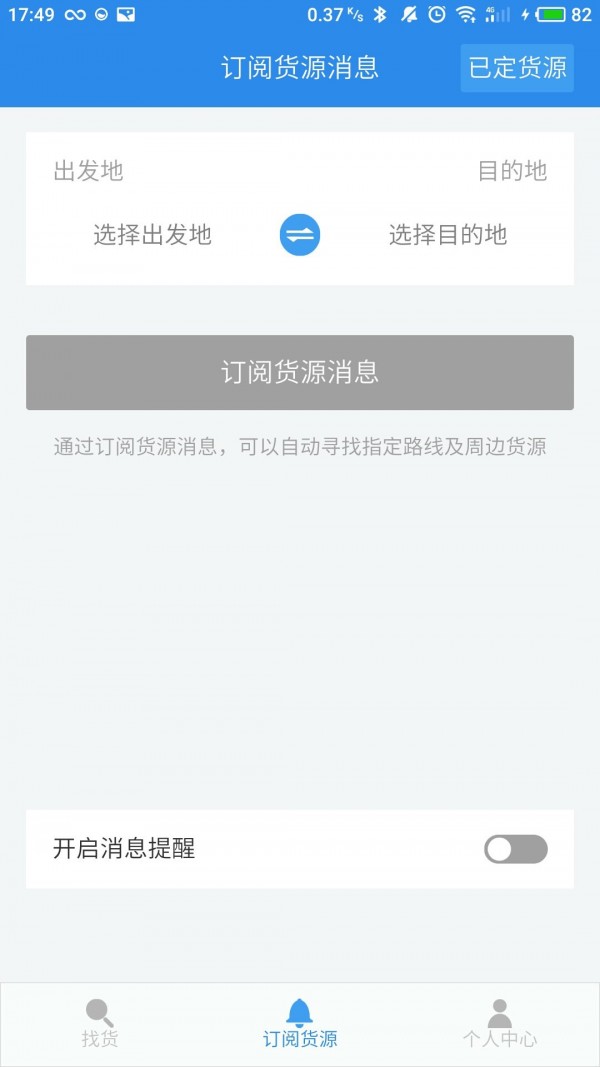Open 已定货源 in the header

point(517,68)
